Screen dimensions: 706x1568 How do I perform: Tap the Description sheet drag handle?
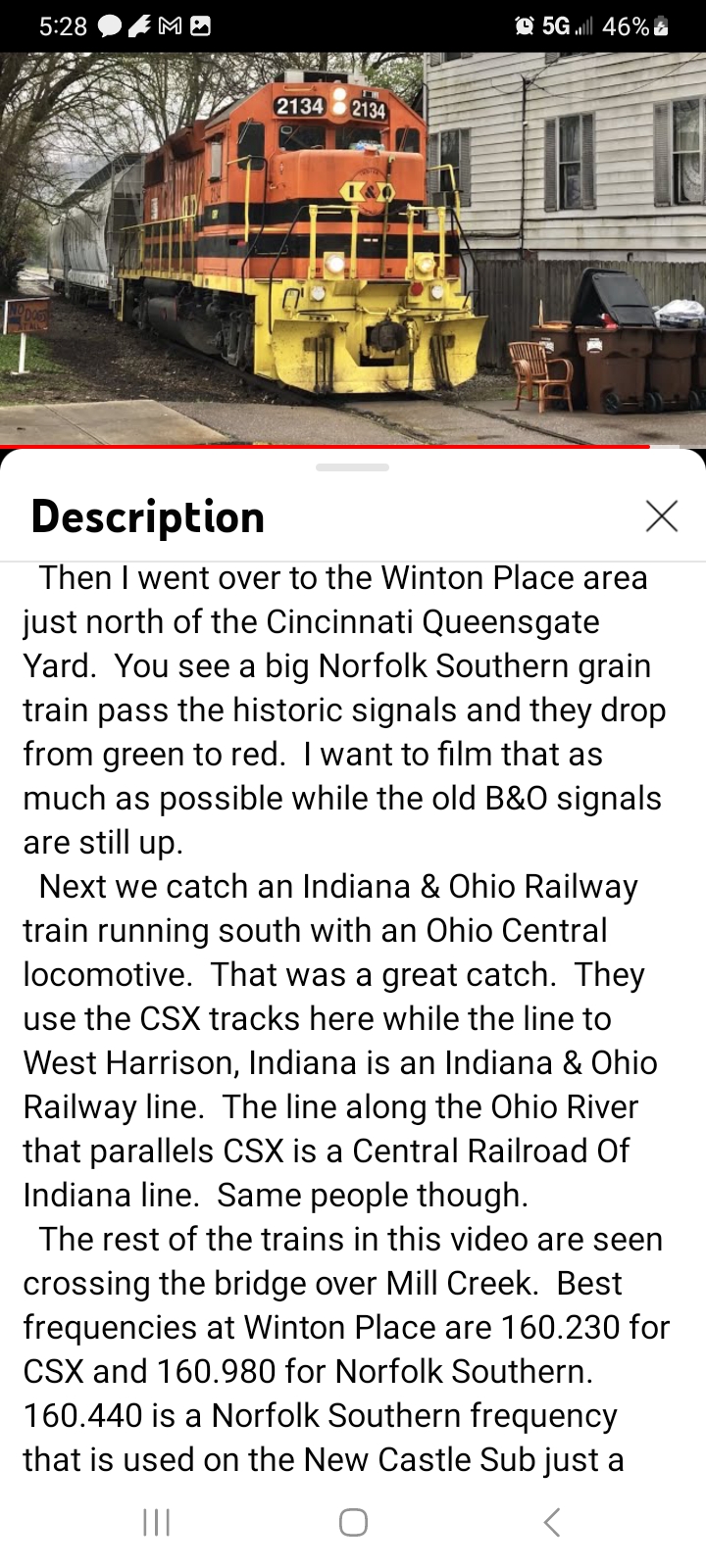pos(353,467)
